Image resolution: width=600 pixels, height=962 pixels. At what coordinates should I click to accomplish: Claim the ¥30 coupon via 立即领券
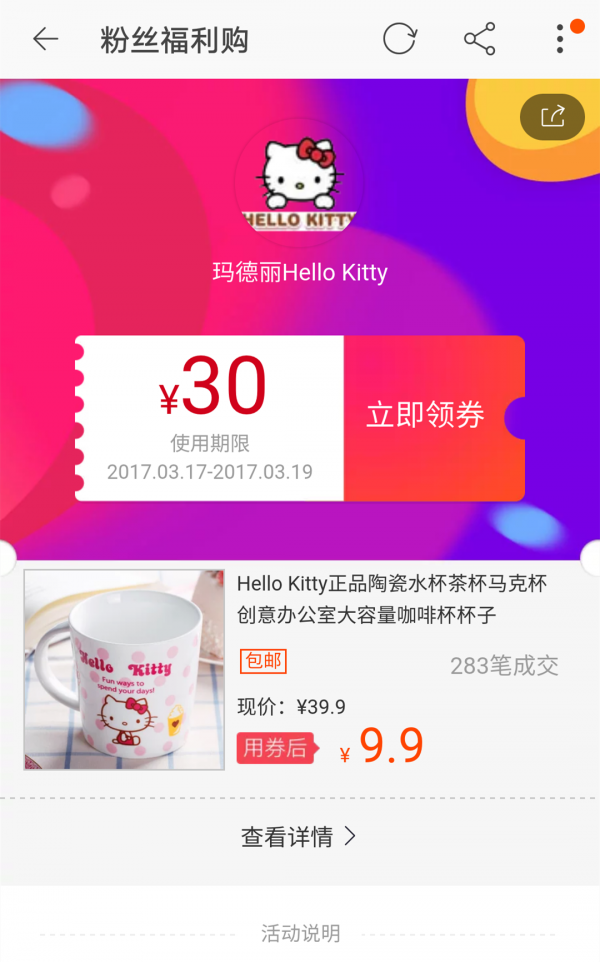click(426, 416)
